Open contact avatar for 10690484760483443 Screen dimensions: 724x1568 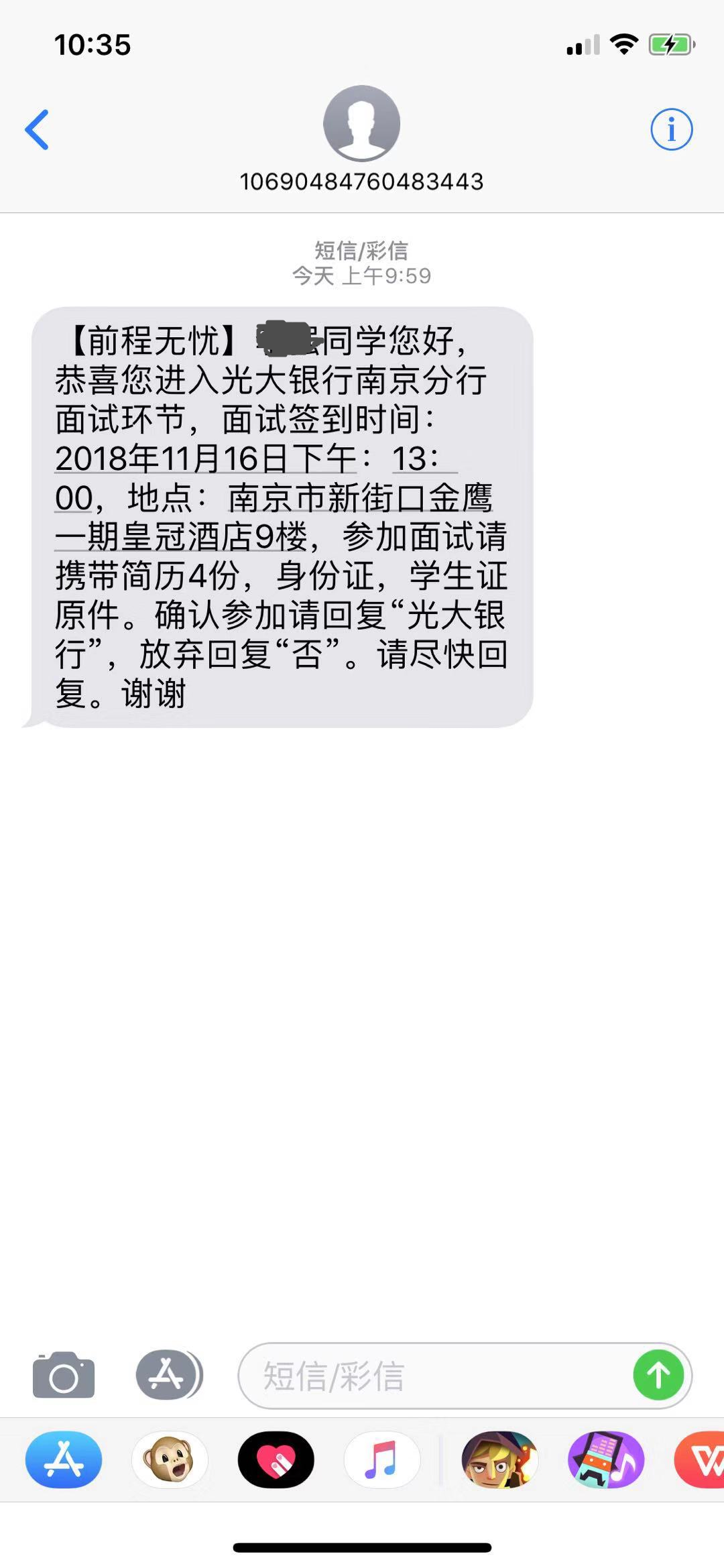pyautogui.click(x=361, y=123)
